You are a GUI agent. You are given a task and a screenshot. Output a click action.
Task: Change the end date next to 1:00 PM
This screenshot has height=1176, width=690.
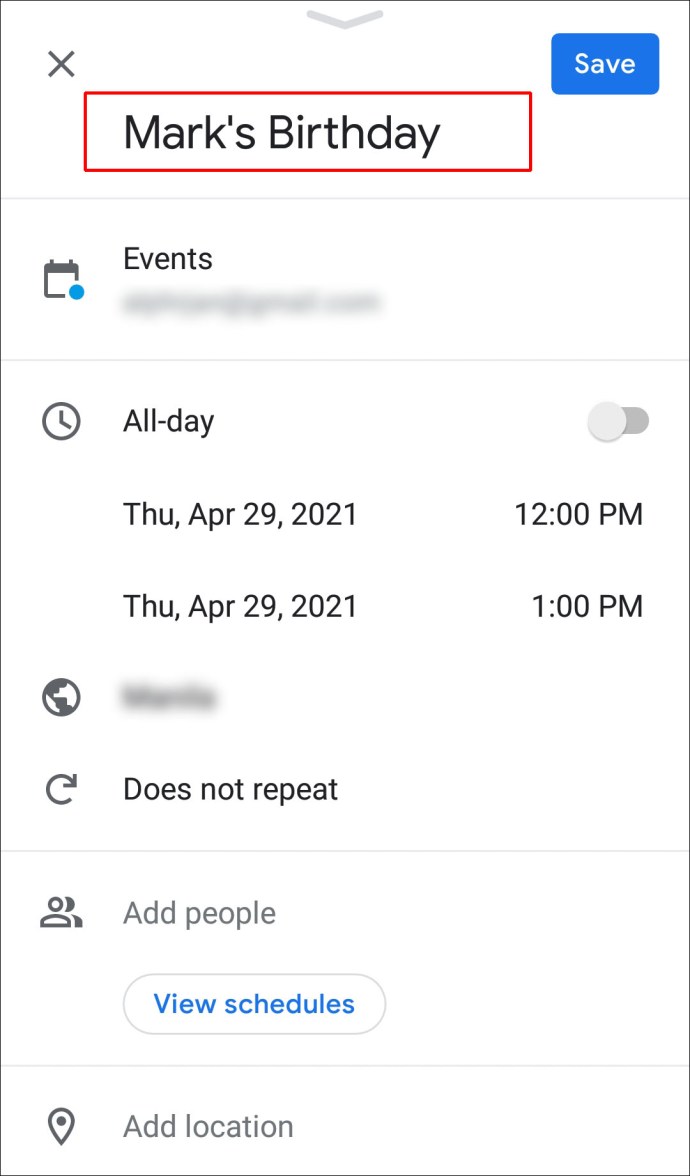(x=240, y=606)
